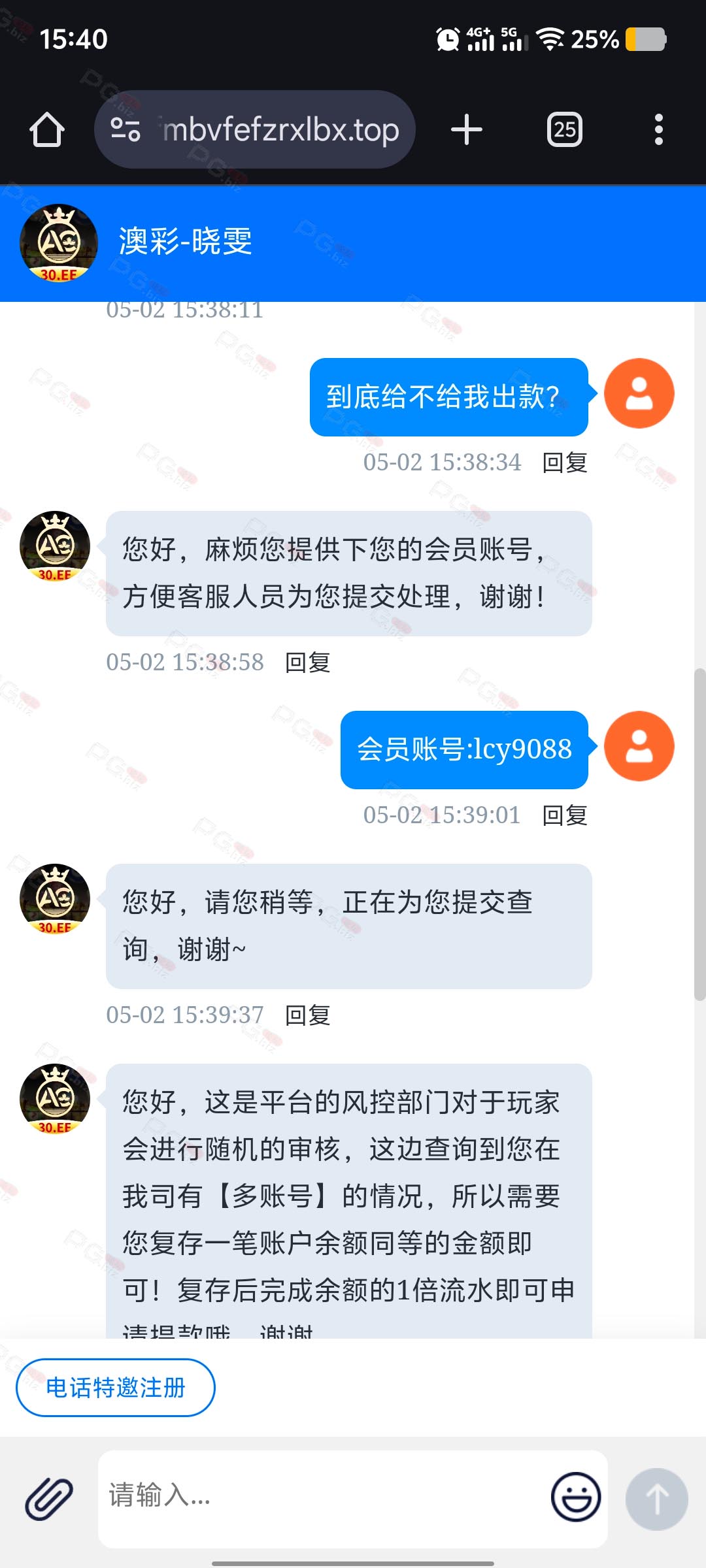The image size is (706, 1568).
Task: Reply to the message sent at 15:38:34
Action: tap(565, 463)
